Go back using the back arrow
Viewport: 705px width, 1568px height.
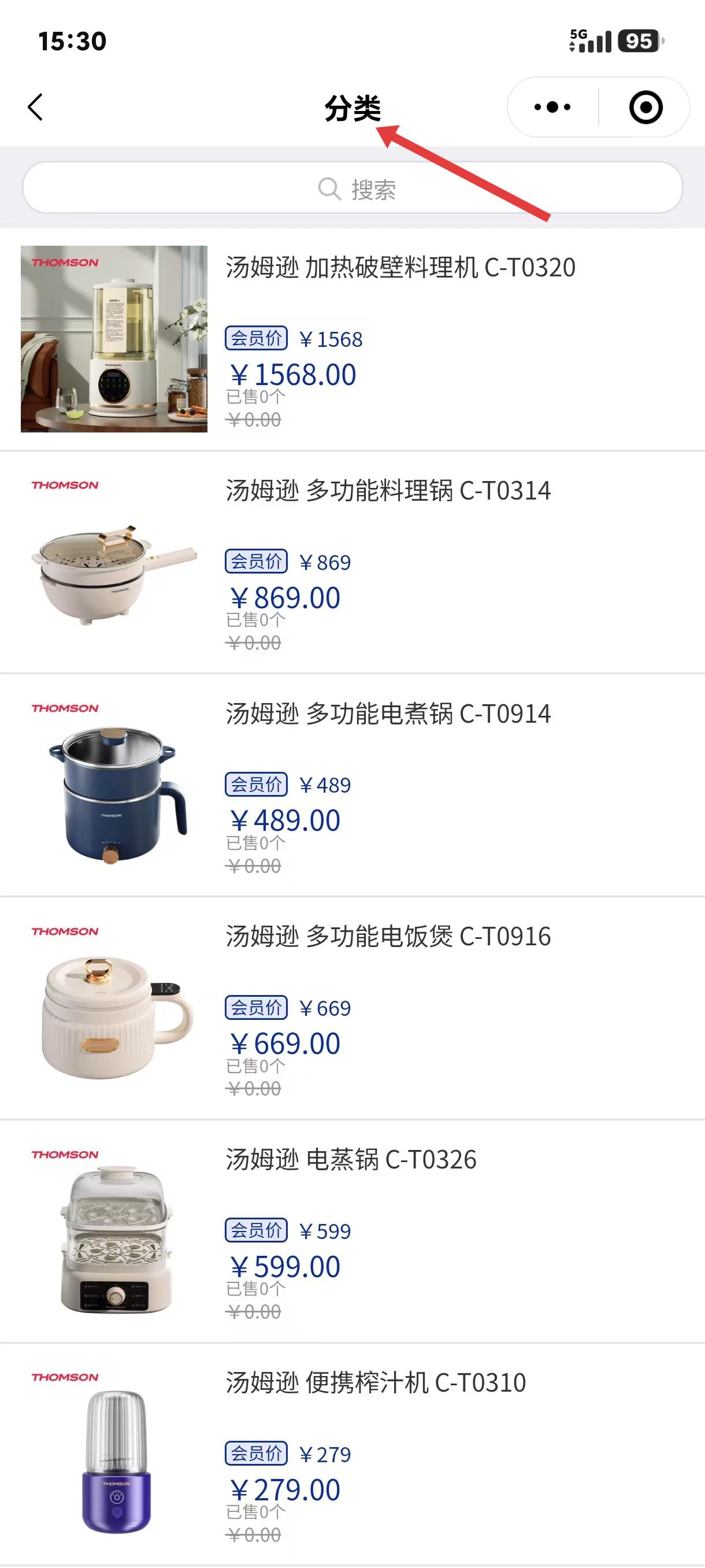[35, 107]
